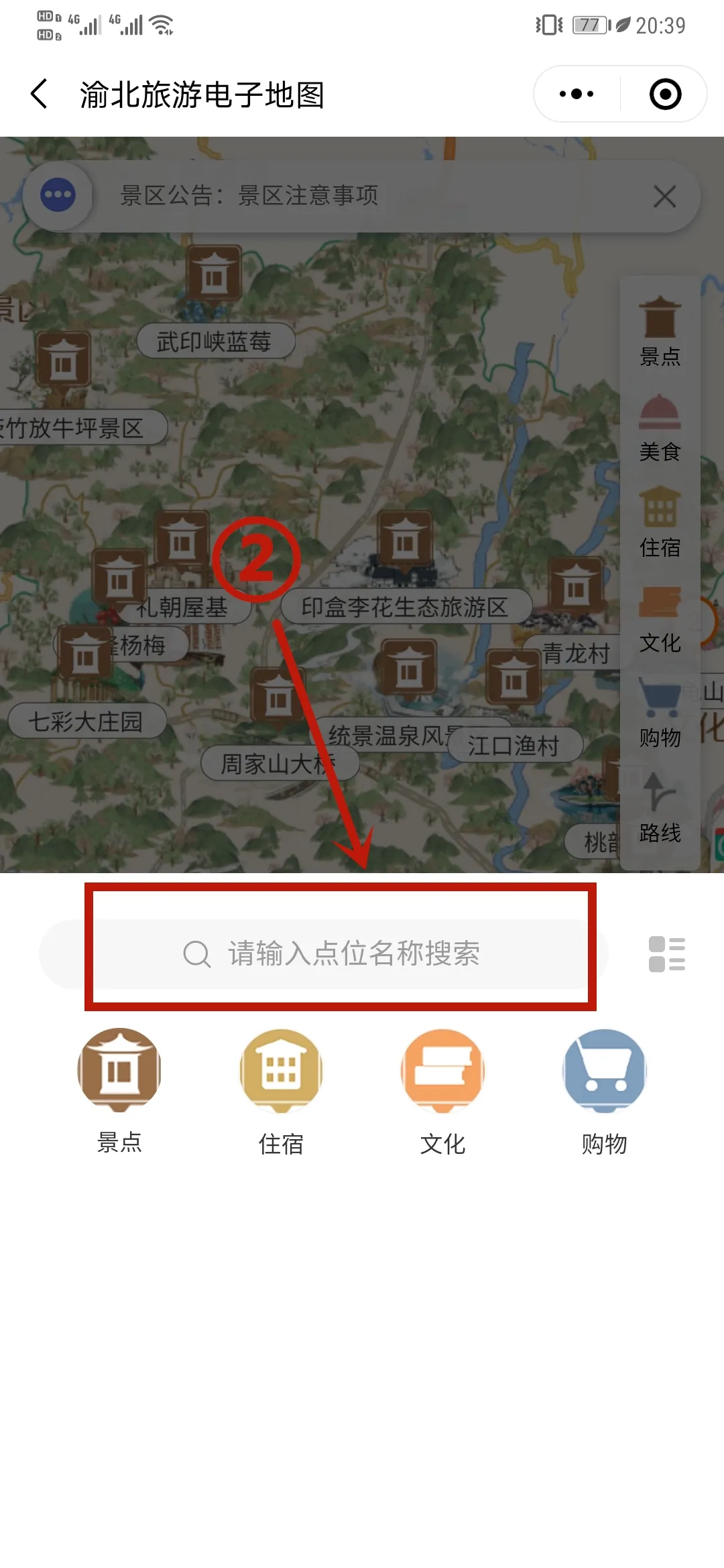Open the blue dots announcement icon
The image size is (724, 1568).
(58, 195)
